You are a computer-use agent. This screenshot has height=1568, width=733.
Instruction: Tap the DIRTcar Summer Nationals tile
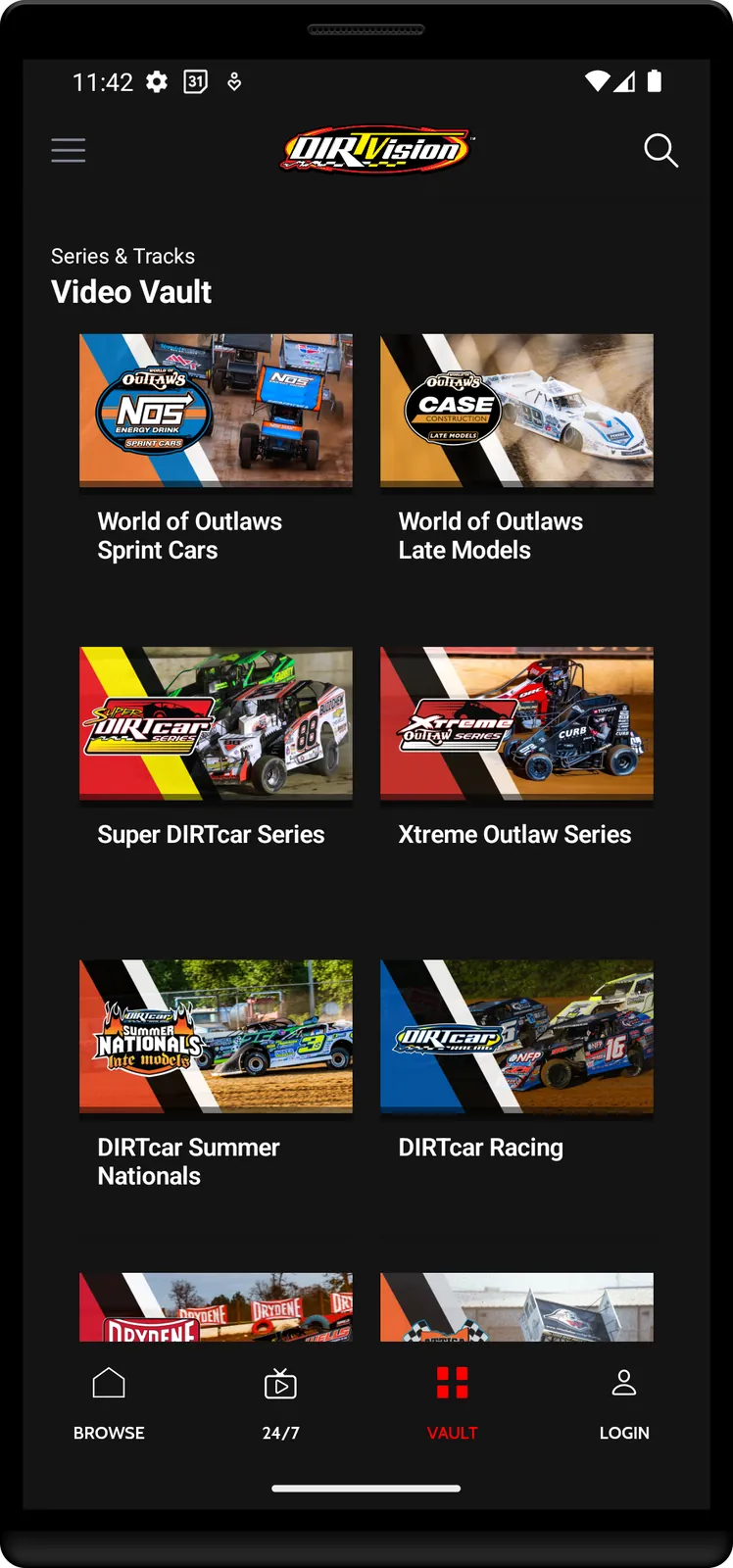click(216, 1036)
